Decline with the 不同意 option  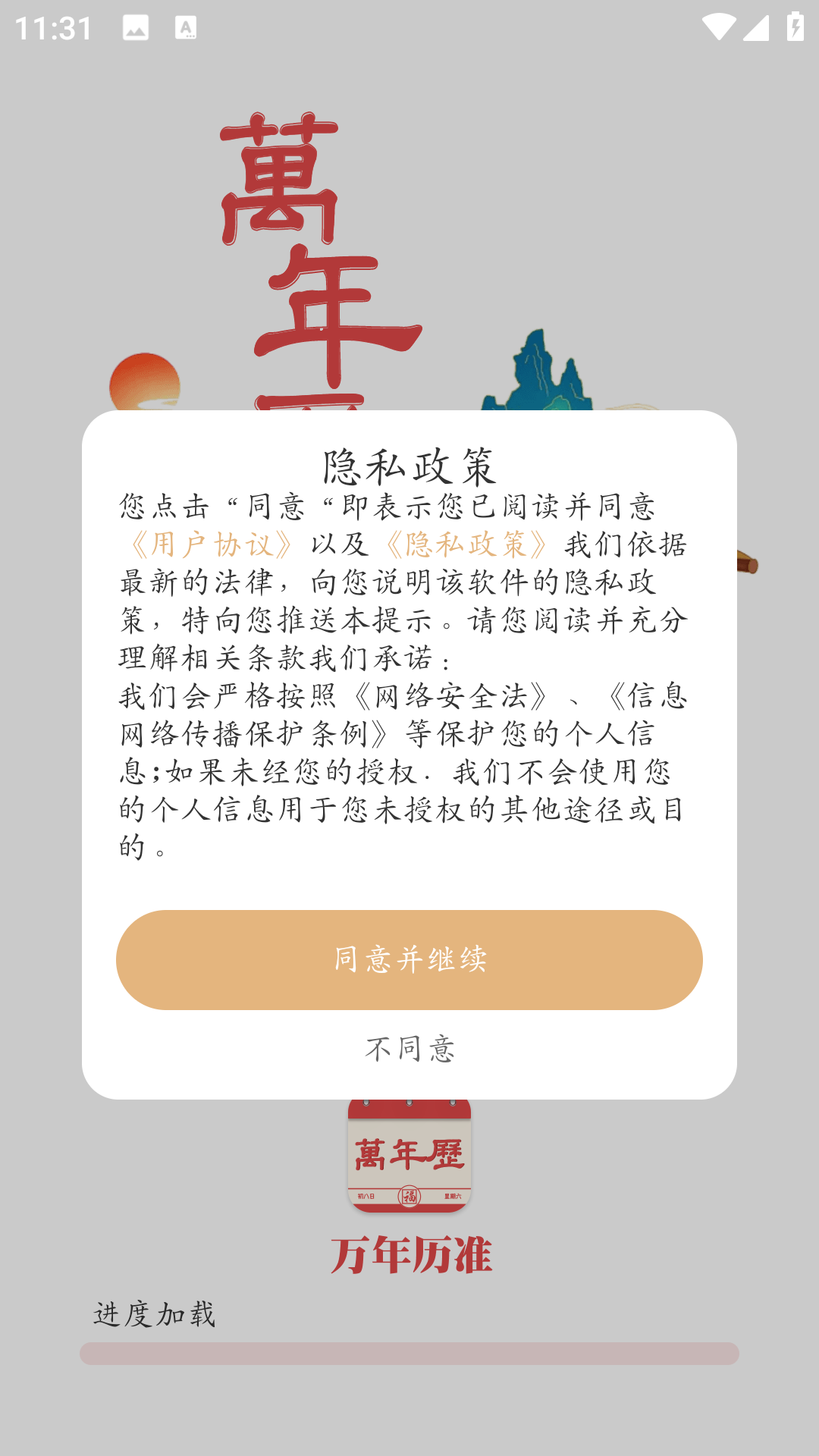[x=409, y=1050]
